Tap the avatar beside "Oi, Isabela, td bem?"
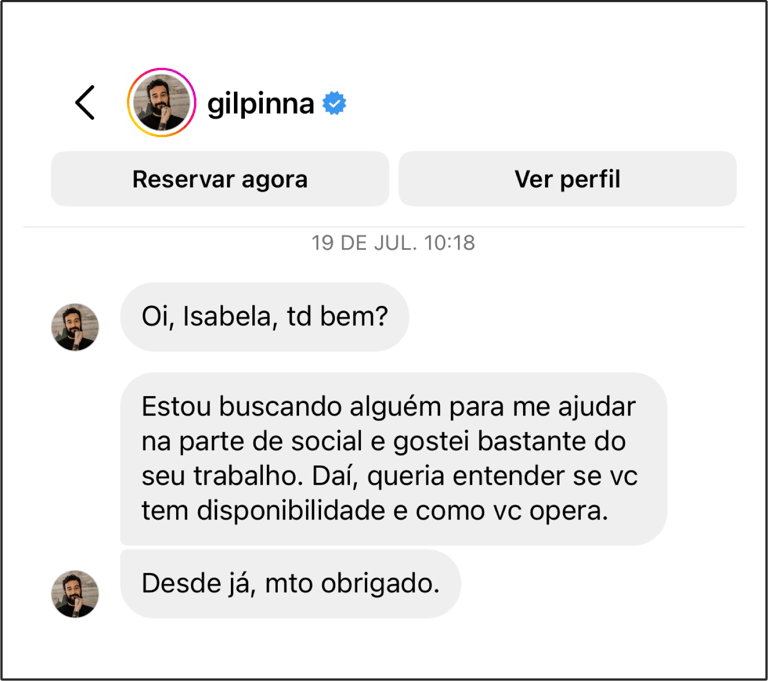The width and height of the screenshot is (768, 681). tap(76, 326)
